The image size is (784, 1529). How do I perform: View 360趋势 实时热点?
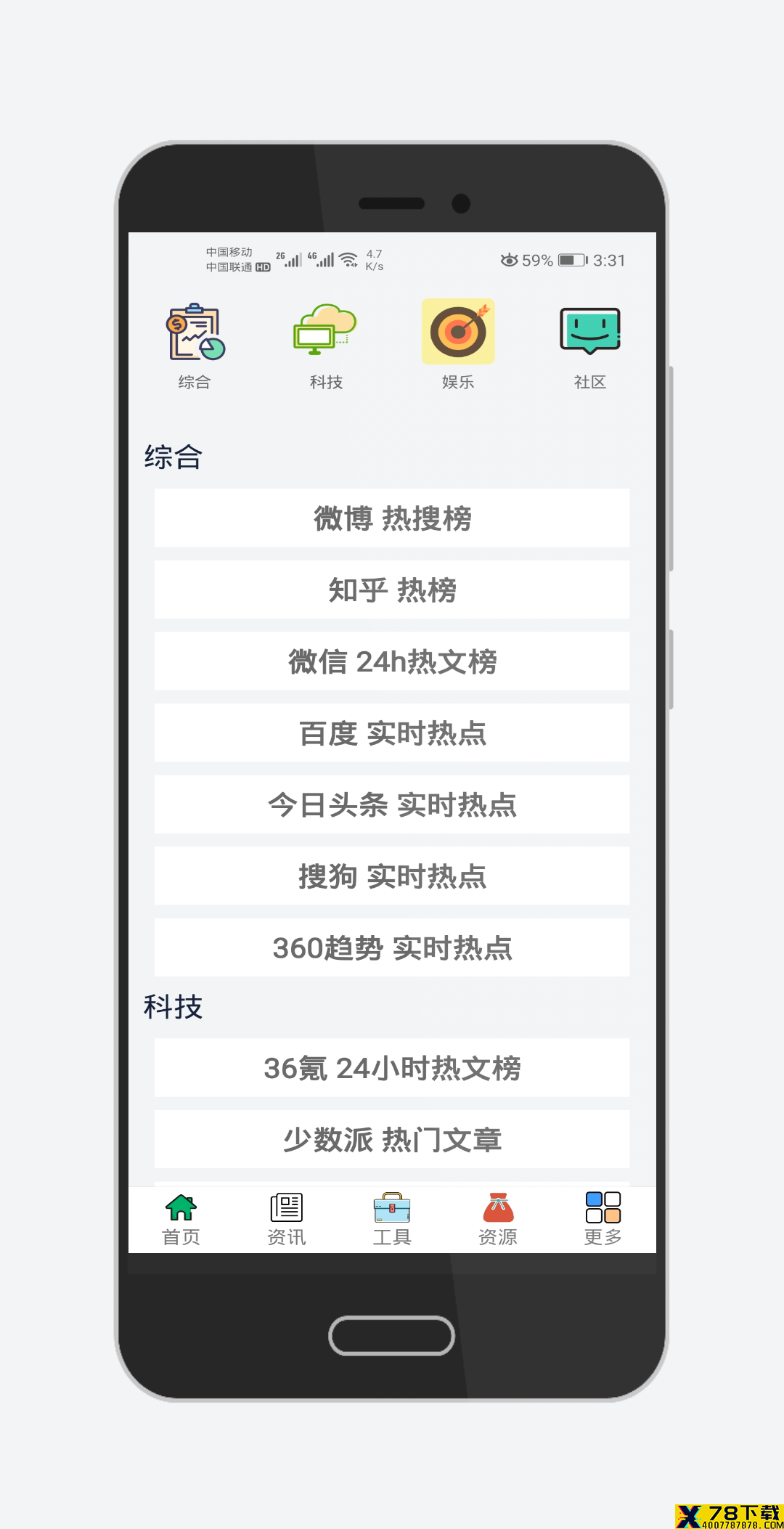pos(392,947)
